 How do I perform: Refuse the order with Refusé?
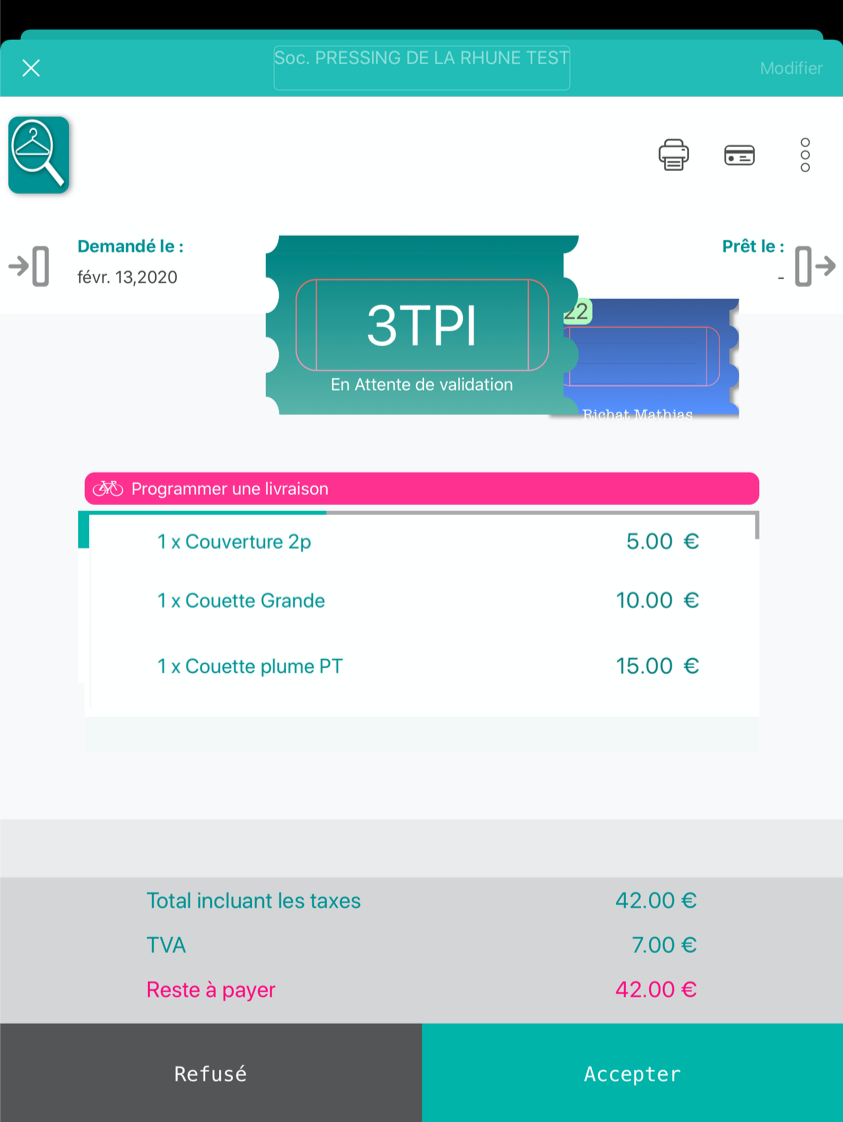pos(210,1073)
